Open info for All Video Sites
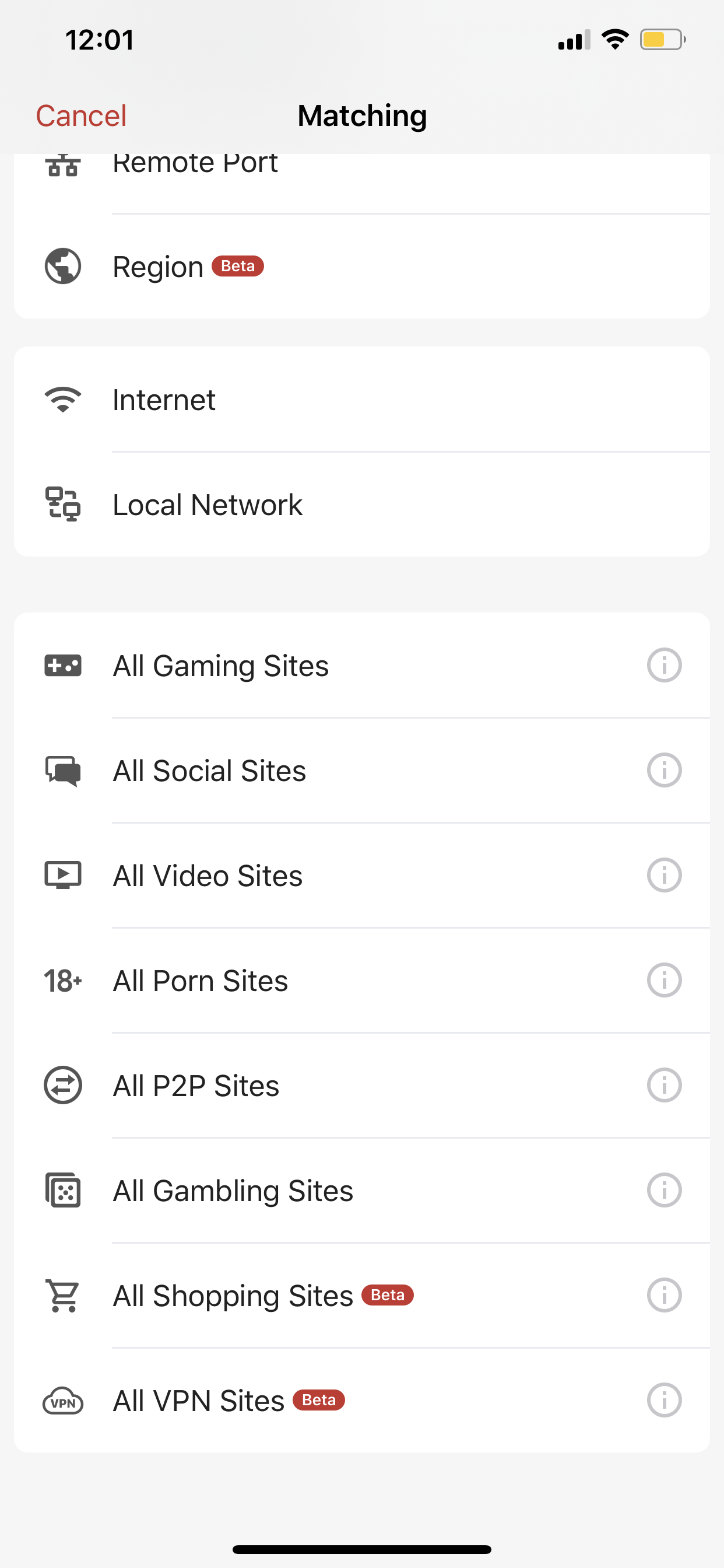Image resolution: width=724 pixels, height=1568 pixels. (x=664, y=874)
